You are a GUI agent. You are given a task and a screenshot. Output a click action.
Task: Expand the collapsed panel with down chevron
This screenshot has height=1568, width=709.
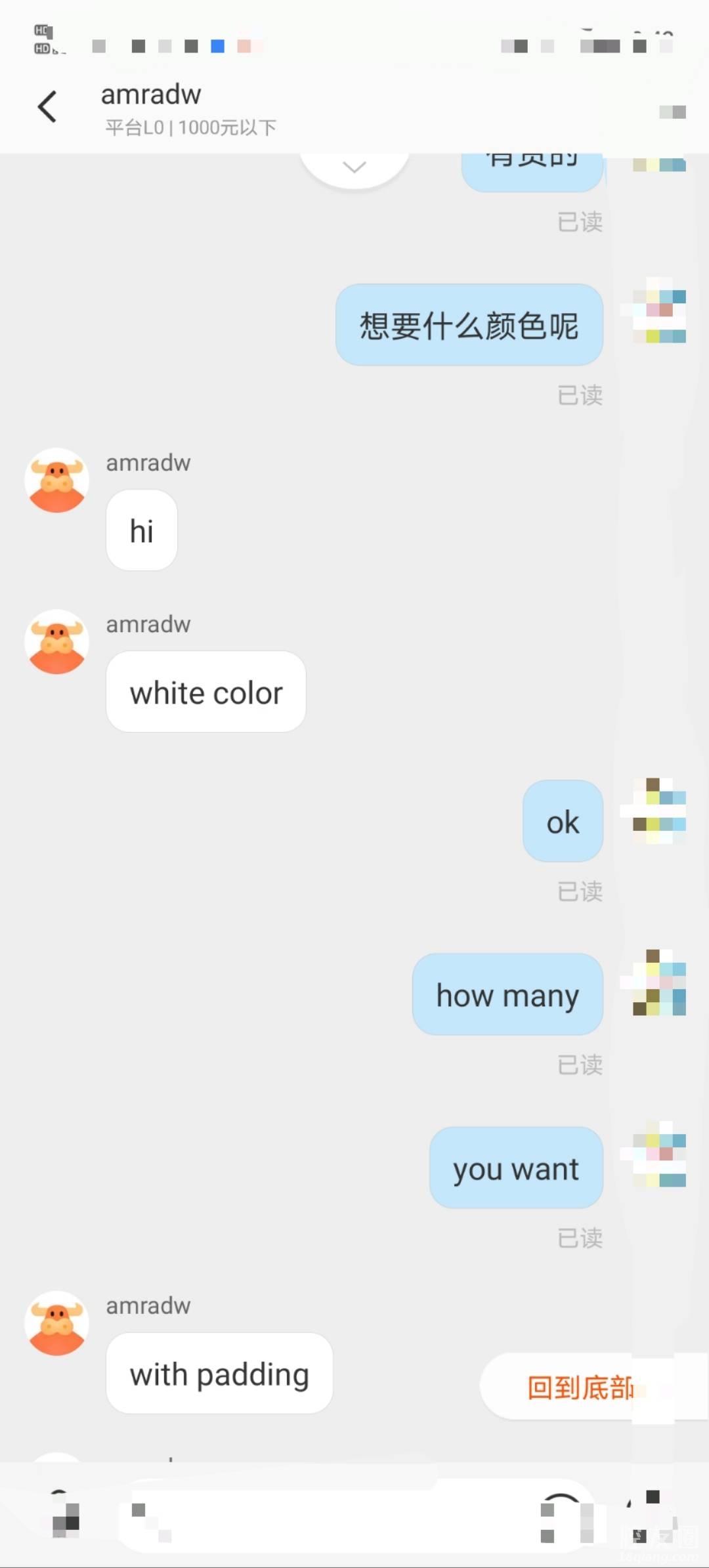(354, 167)
